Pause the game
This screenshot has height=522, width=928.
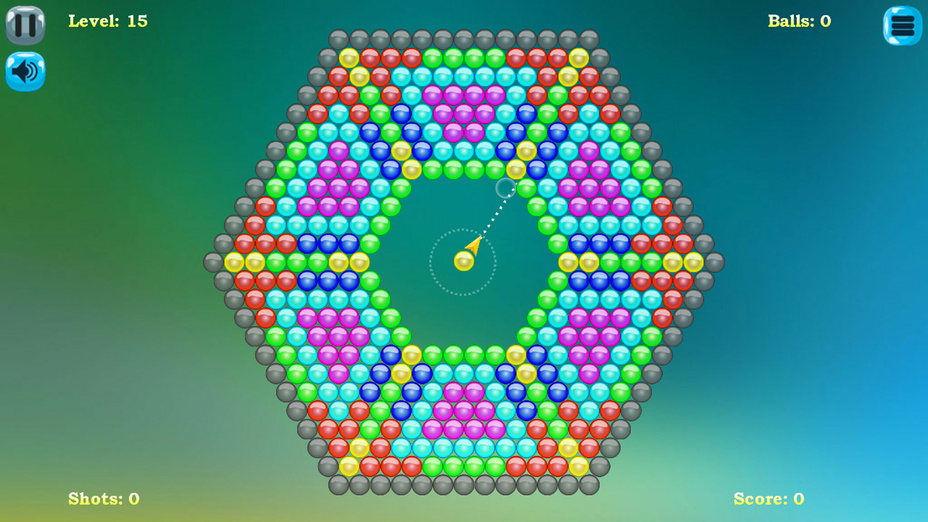tap(25, 25)
